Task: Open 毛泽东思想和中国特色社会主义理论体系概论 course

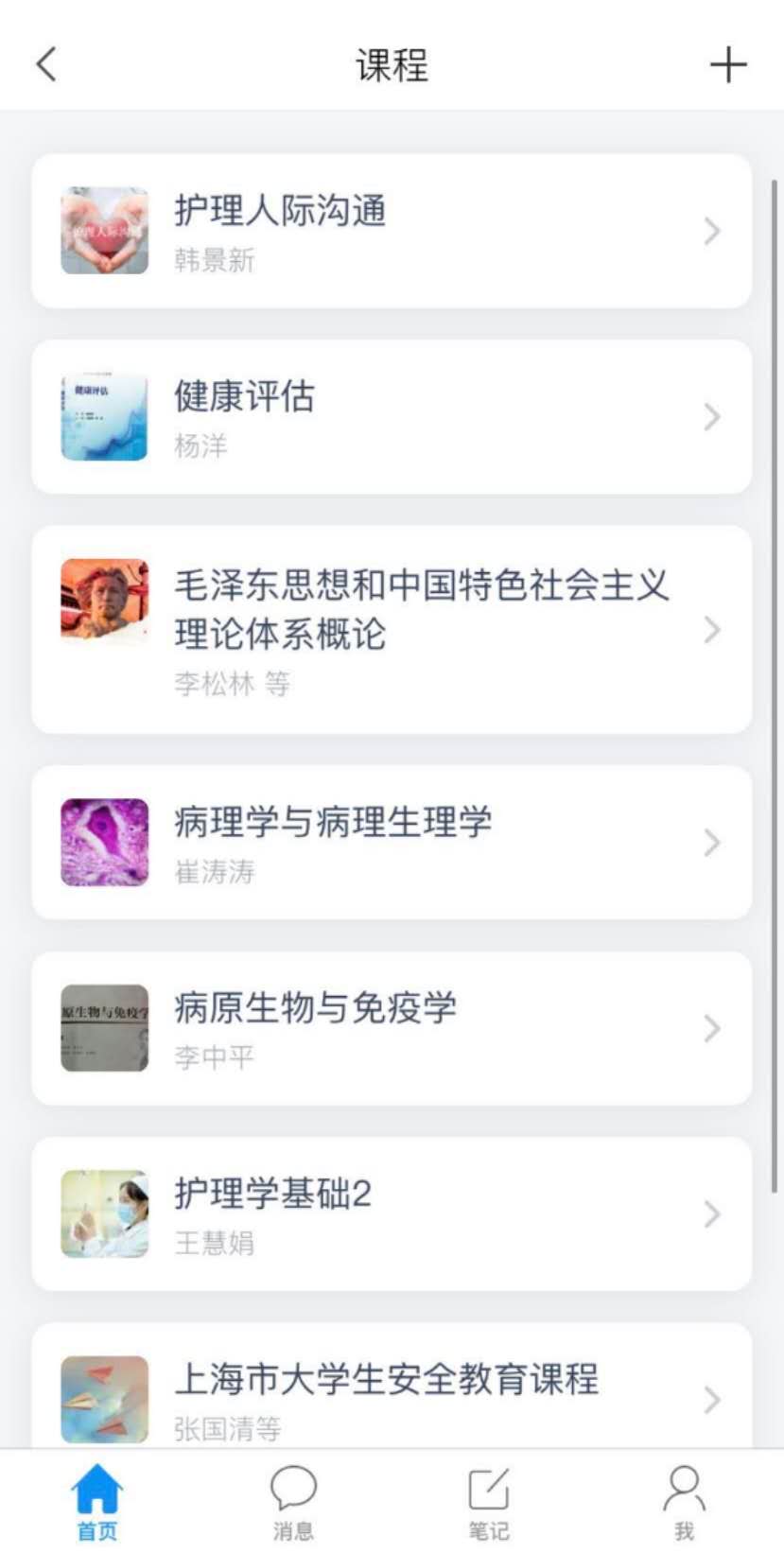Action: point(392,630)
